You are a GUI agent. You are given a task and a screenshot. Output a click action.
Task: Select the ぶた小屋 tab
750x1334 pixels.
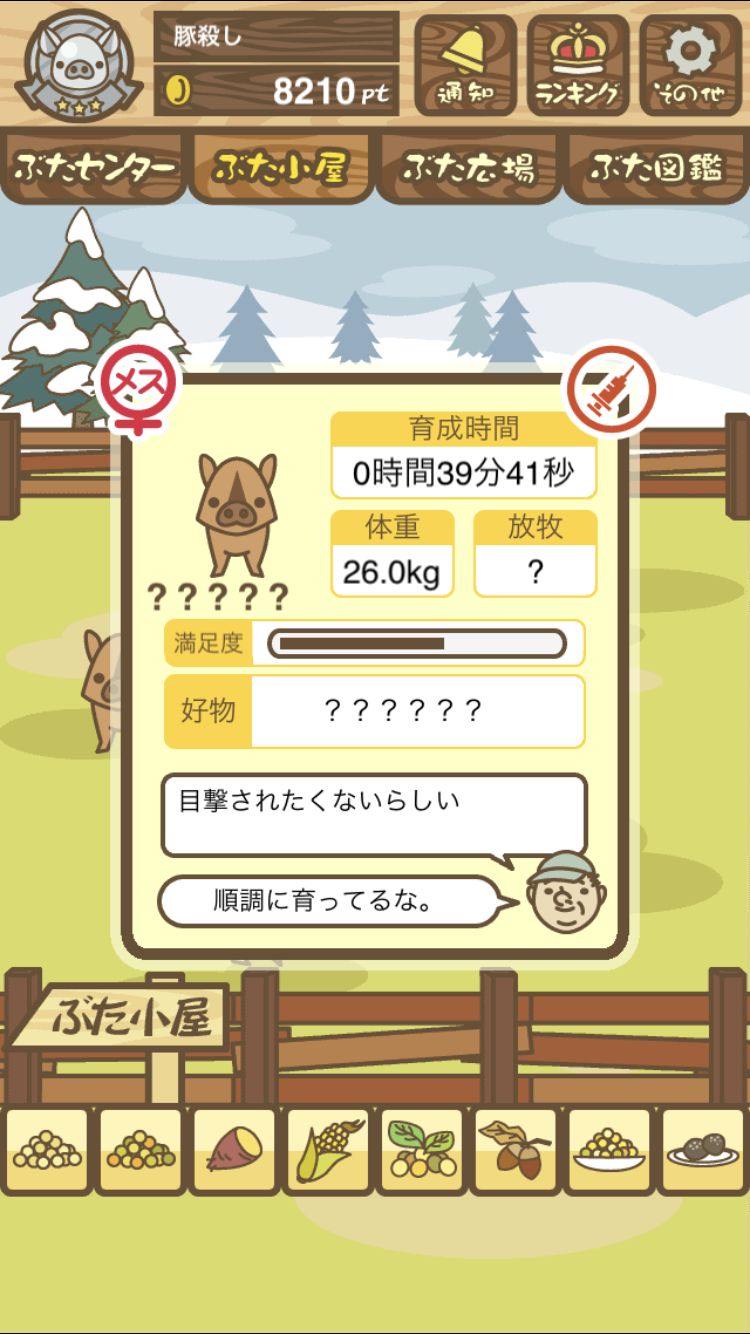[281, 168]
